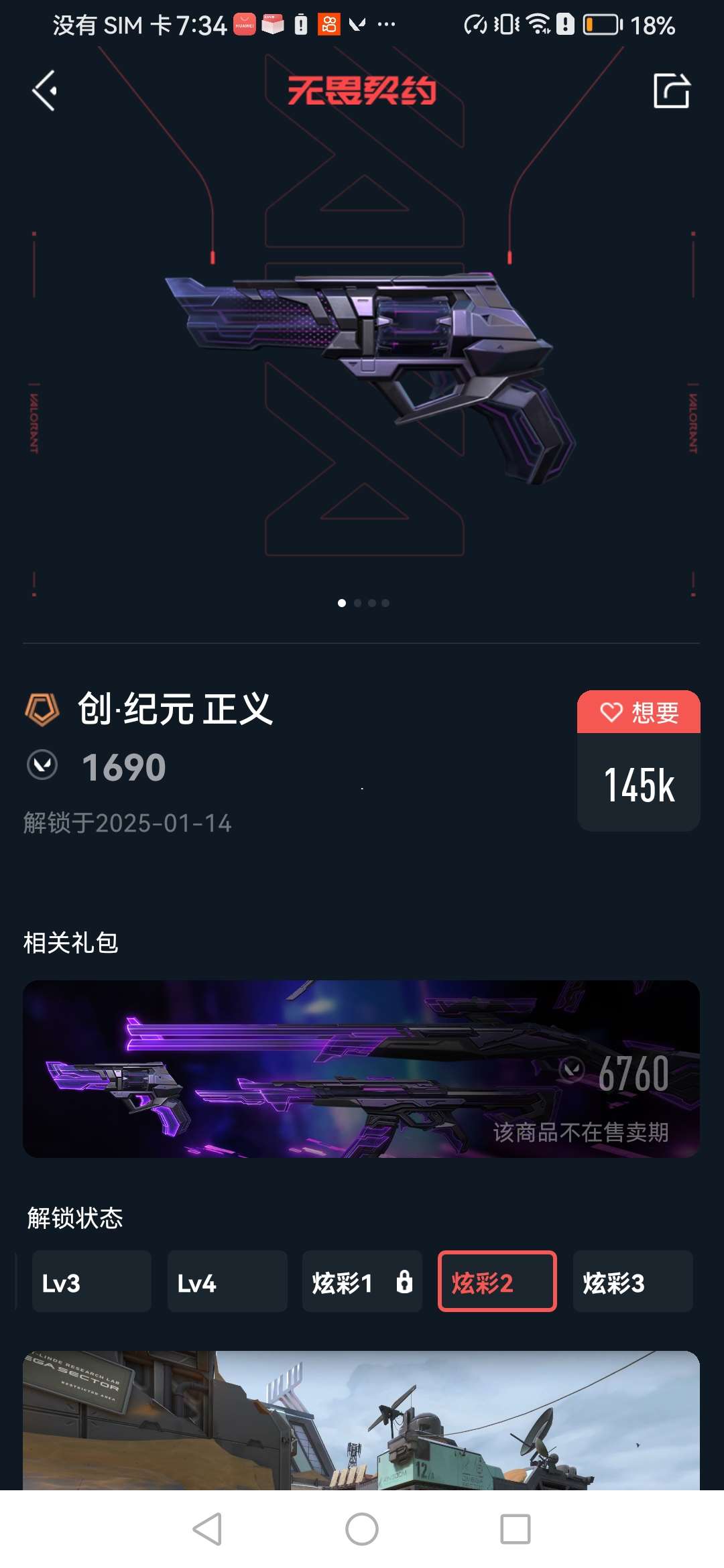Go back using the top-left arrow
The width and height of the screenshot is (724, 1568).
coord(45,90)
